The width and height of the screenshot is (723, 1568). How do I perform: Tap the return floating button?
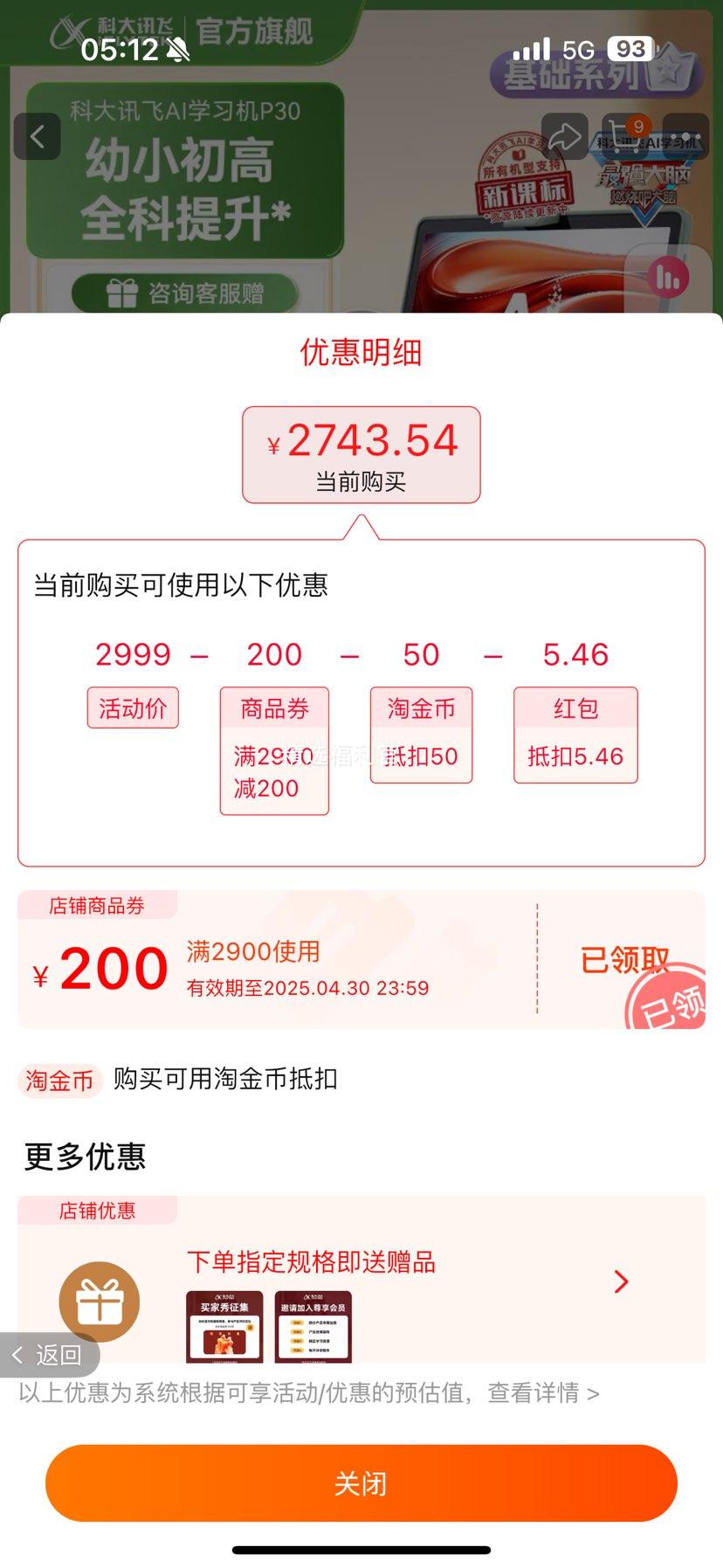point(49,1355)
